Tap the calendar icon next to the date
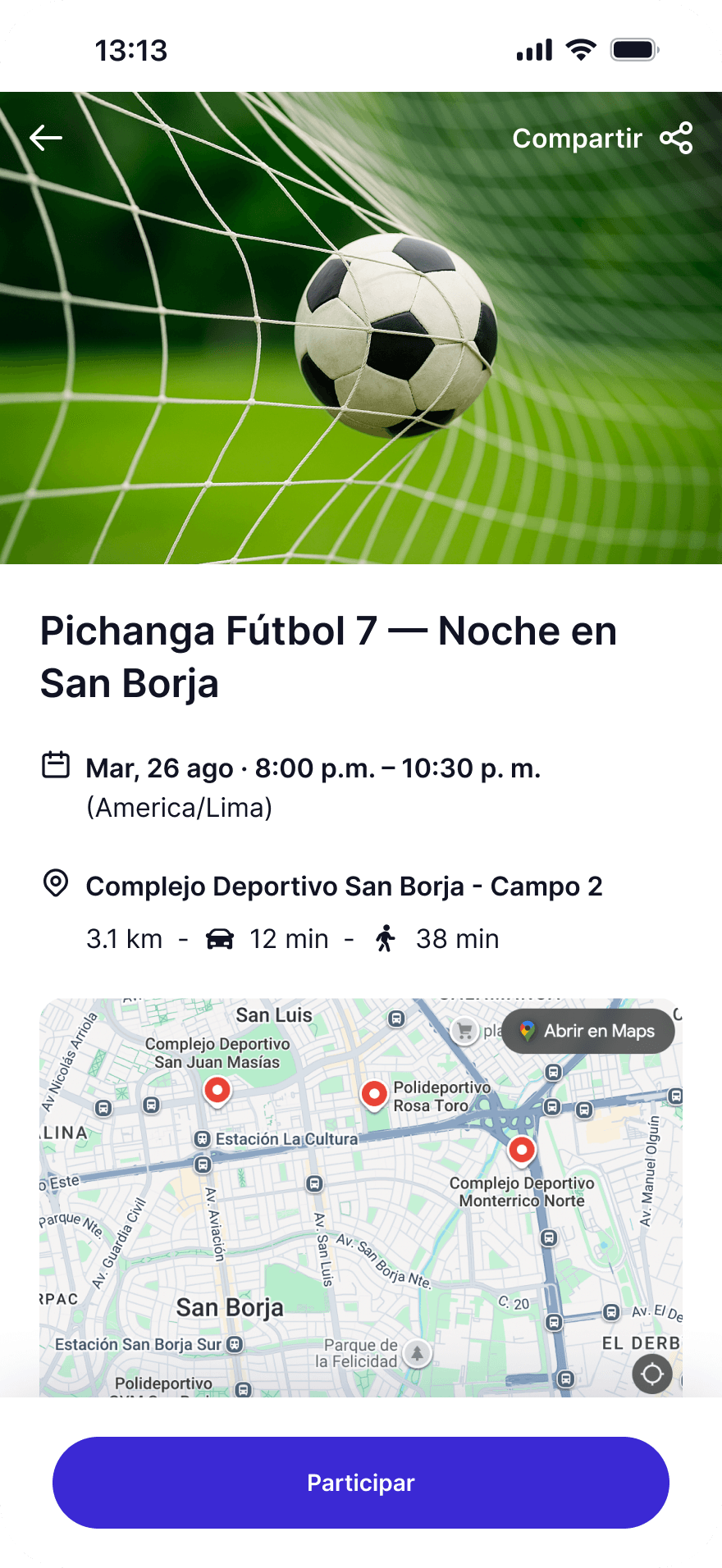This screenshot has height=1568, width=722. tap(55, 764)
